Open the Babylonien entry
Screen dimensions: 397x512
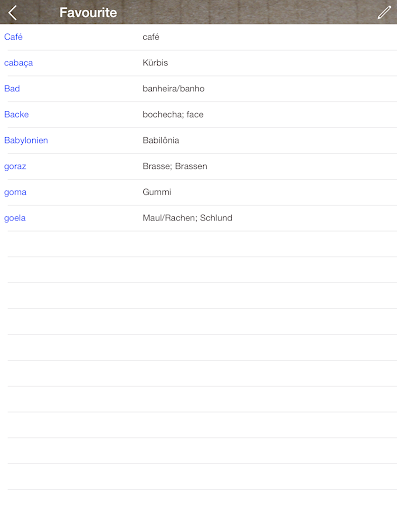point(199,140)
